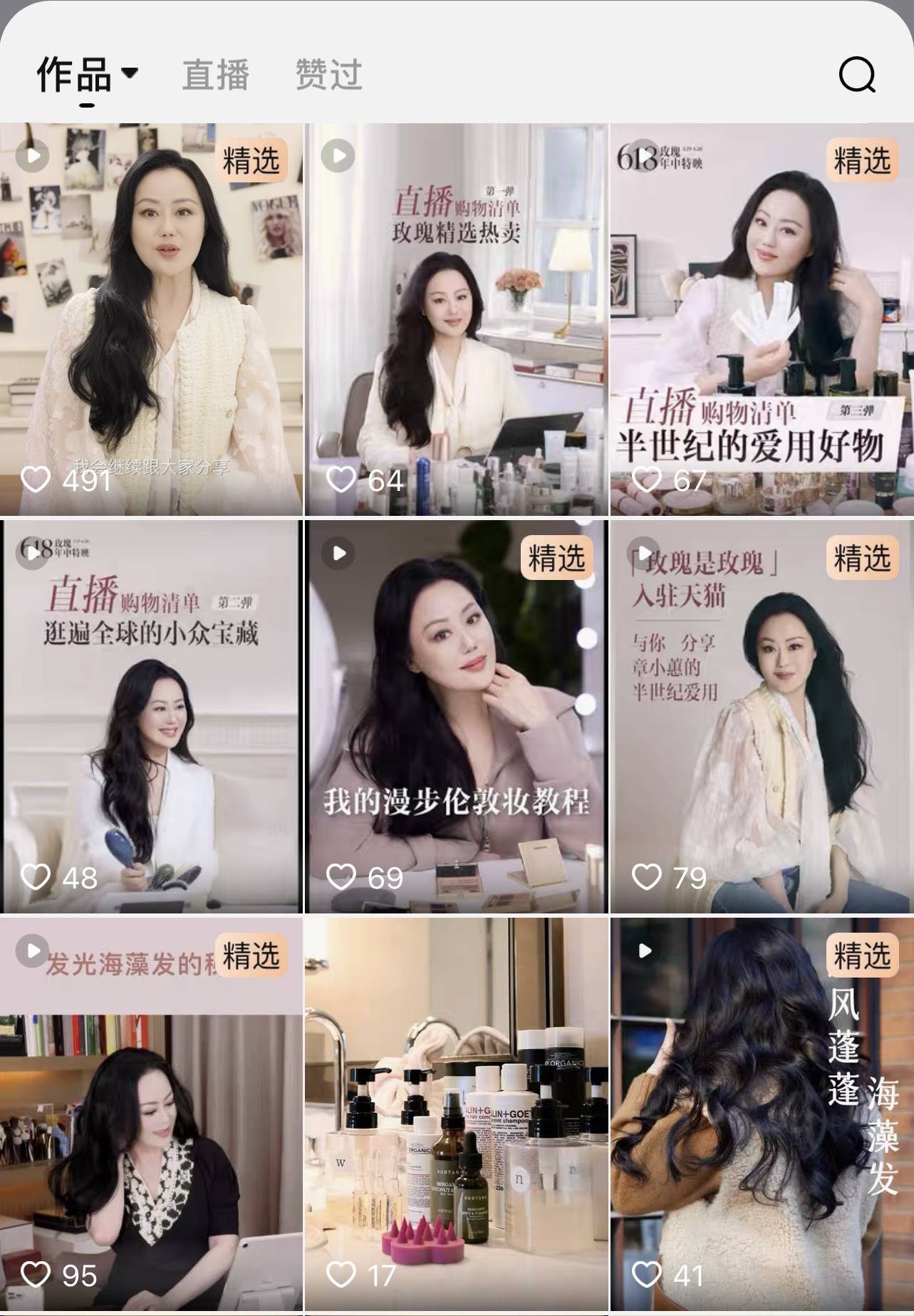
Task: Open the hair products post with 17 likes
Action: pos(457,1115)
